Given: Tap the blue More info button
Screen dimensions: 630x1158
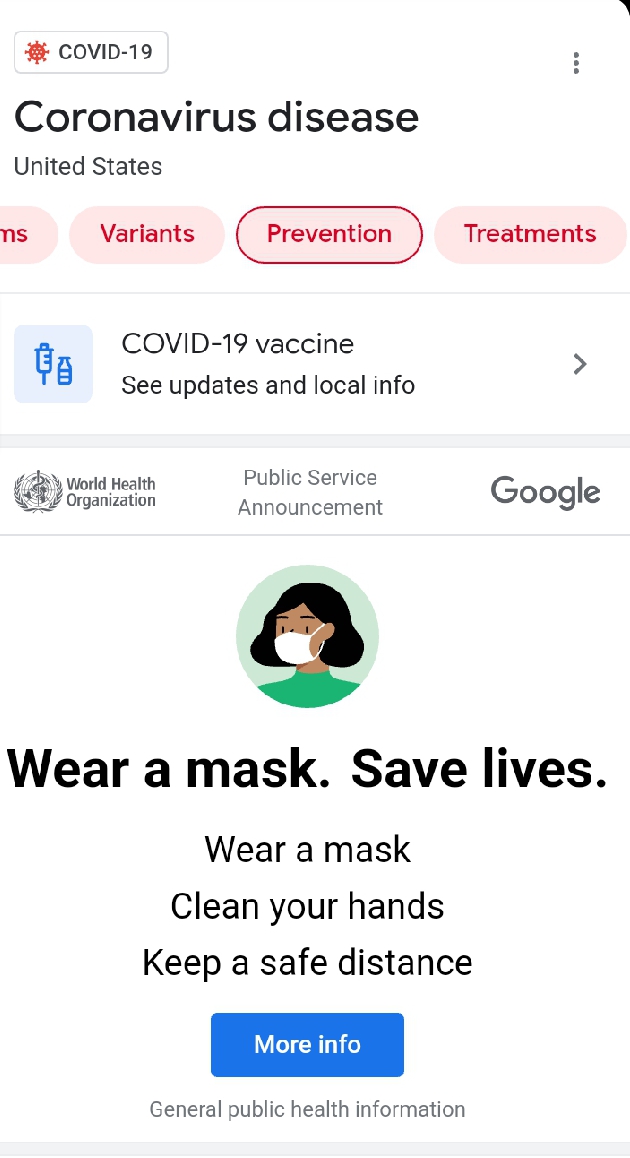Looking at the screenshot, I should click(x=307, y=1044).
